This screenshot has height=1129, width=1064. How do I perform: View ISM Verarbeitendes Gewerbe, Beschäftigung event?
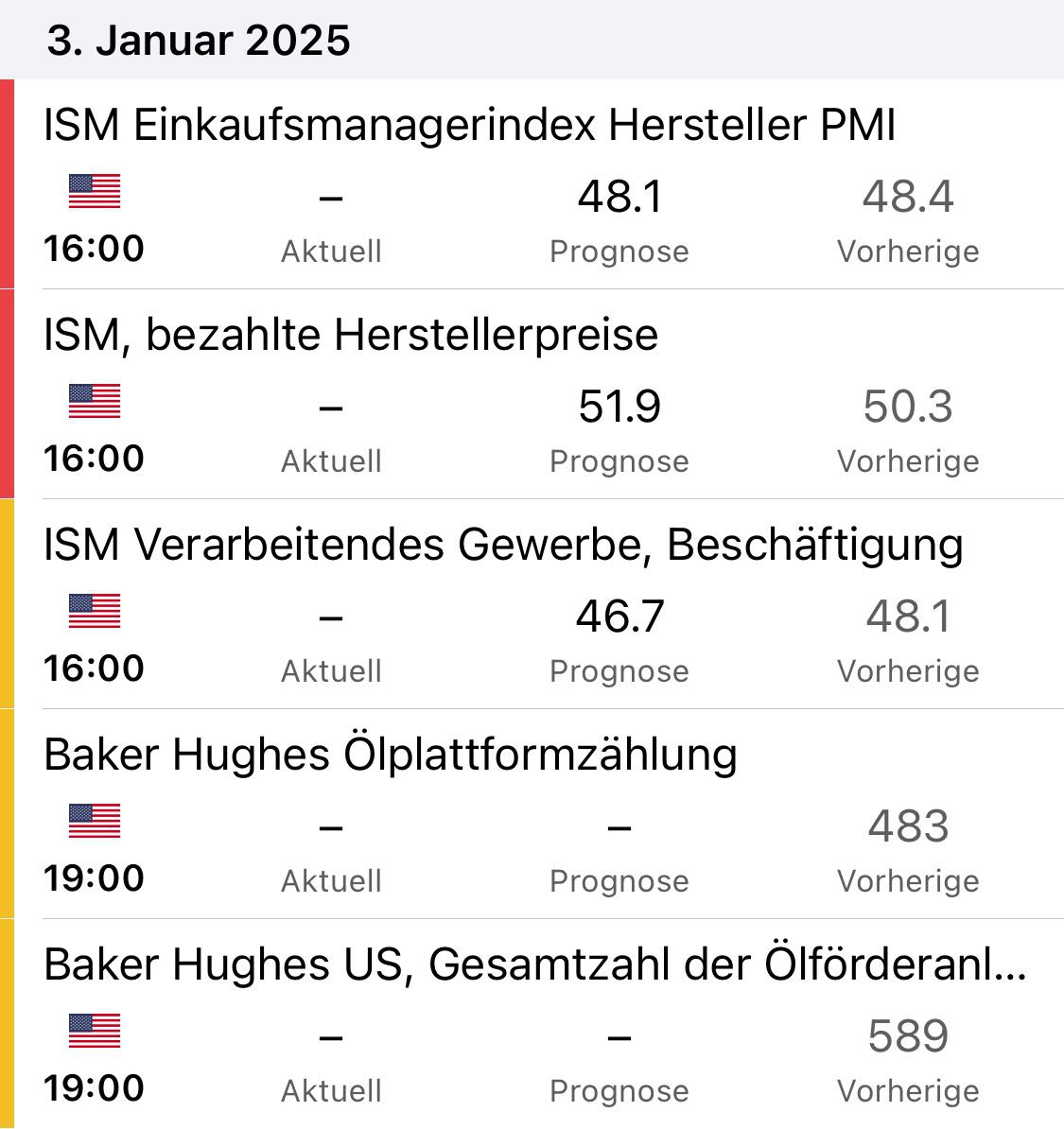point(503,546)
